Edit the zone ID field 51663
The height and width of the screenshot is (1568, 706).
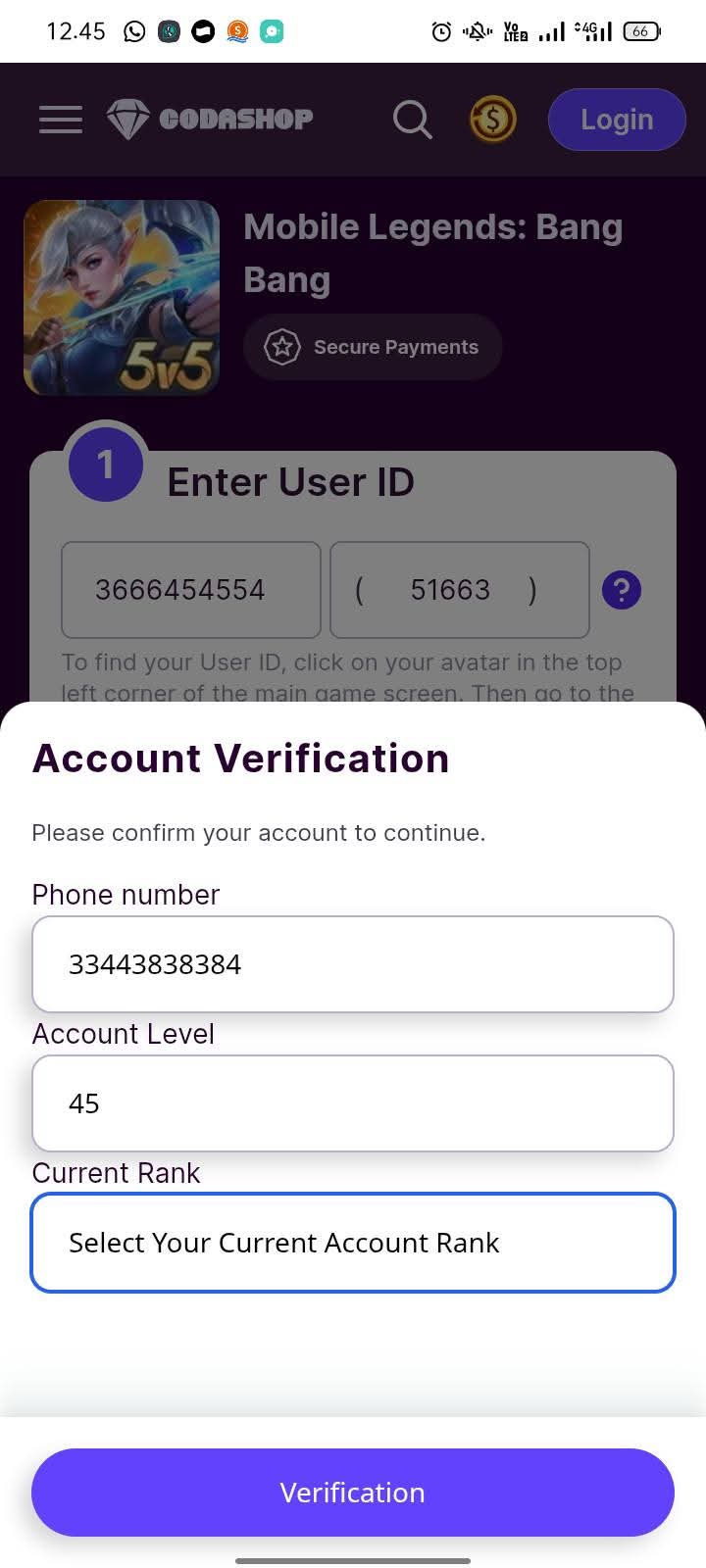[x=459, y=590]
